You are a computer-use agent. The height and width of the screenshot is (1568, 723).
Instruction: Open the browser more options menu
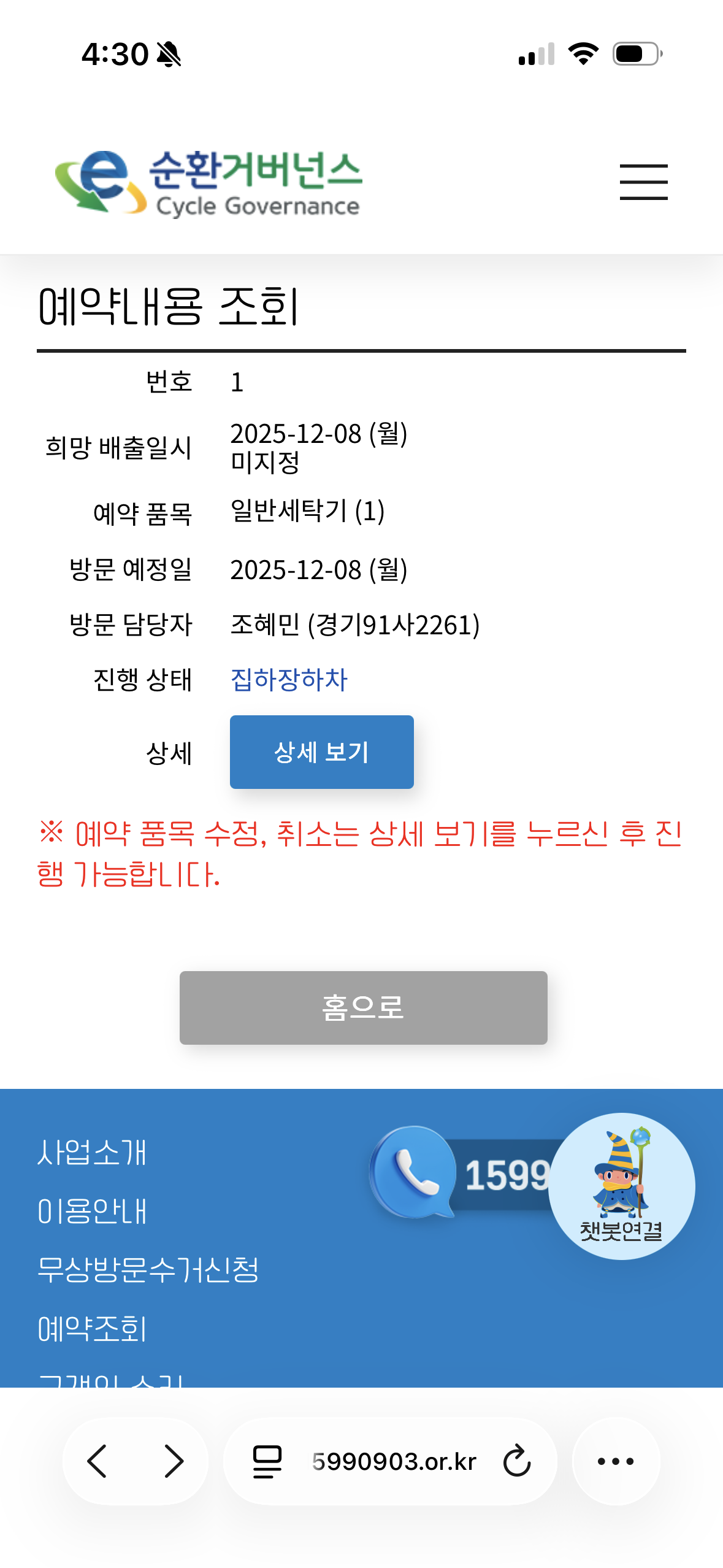pos(616,1461)
